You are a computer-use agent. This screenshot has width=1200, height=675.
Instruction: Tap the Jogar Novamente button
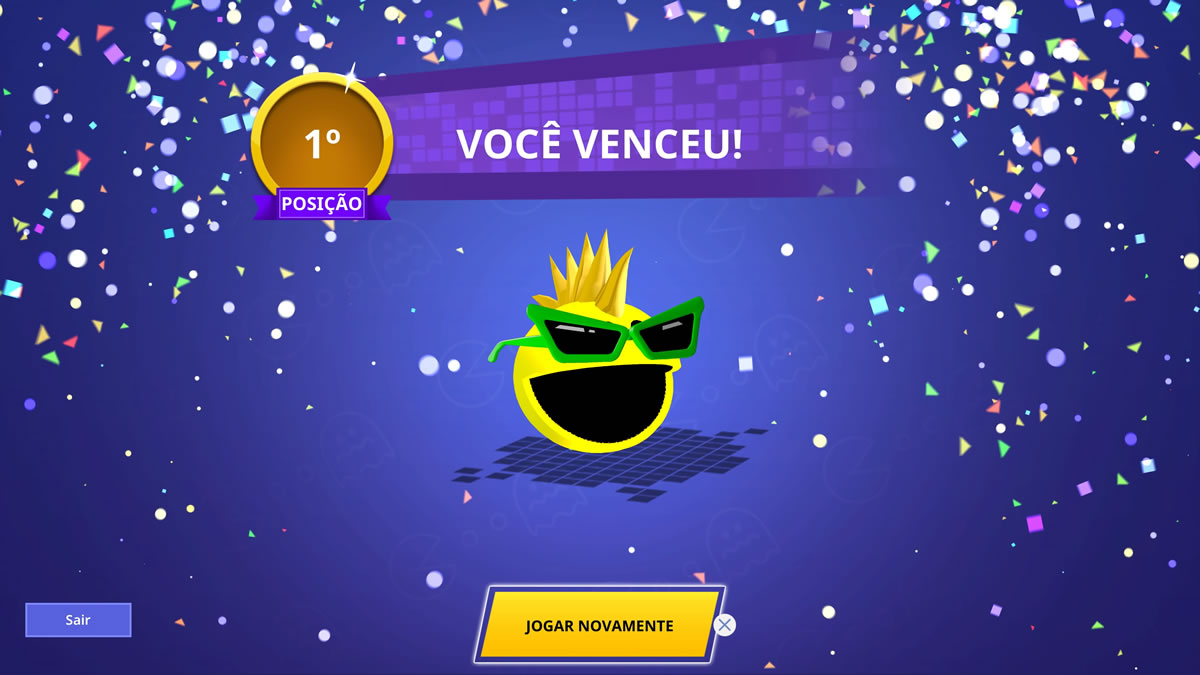[599, 625]
